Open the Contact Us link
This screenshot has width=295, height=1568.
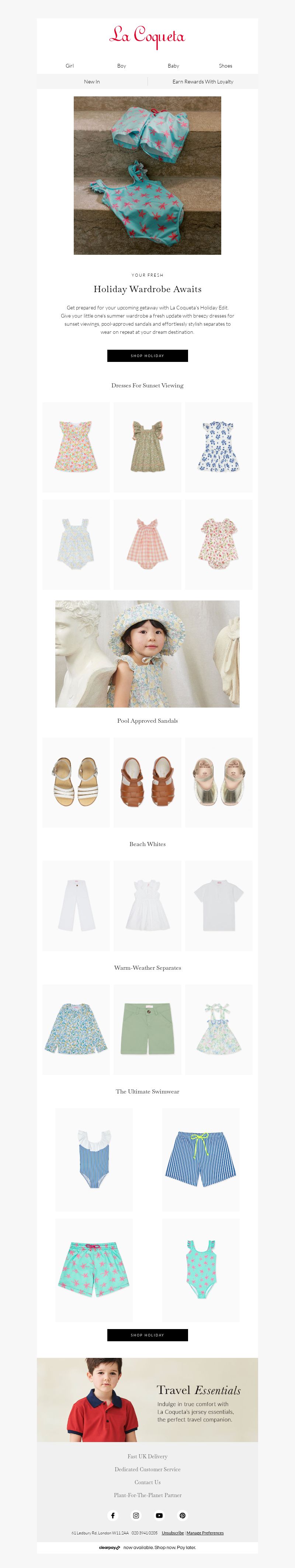coord(147,1482)
